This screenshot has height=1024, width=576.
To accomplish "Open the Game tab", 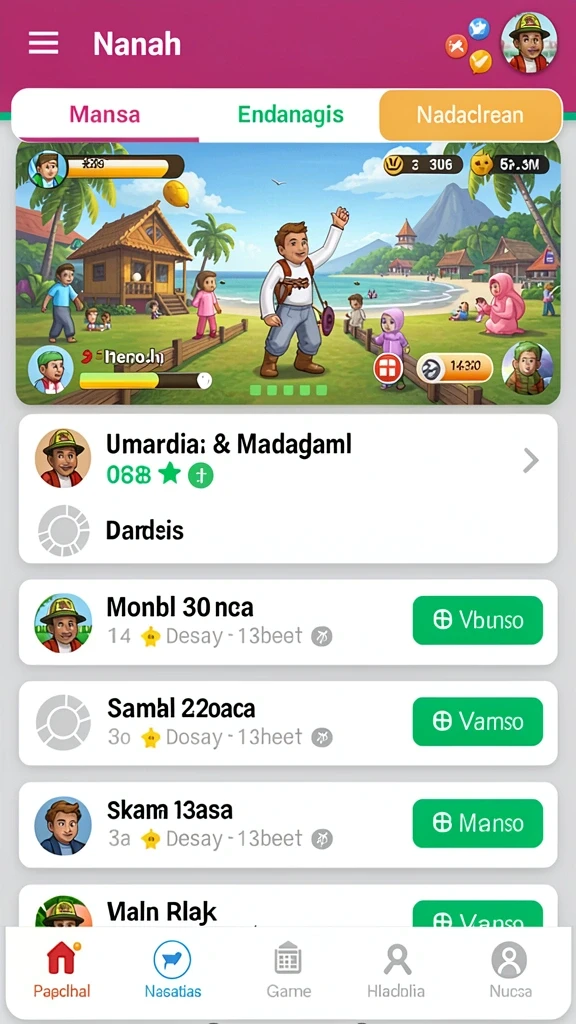I will (288, 970).
